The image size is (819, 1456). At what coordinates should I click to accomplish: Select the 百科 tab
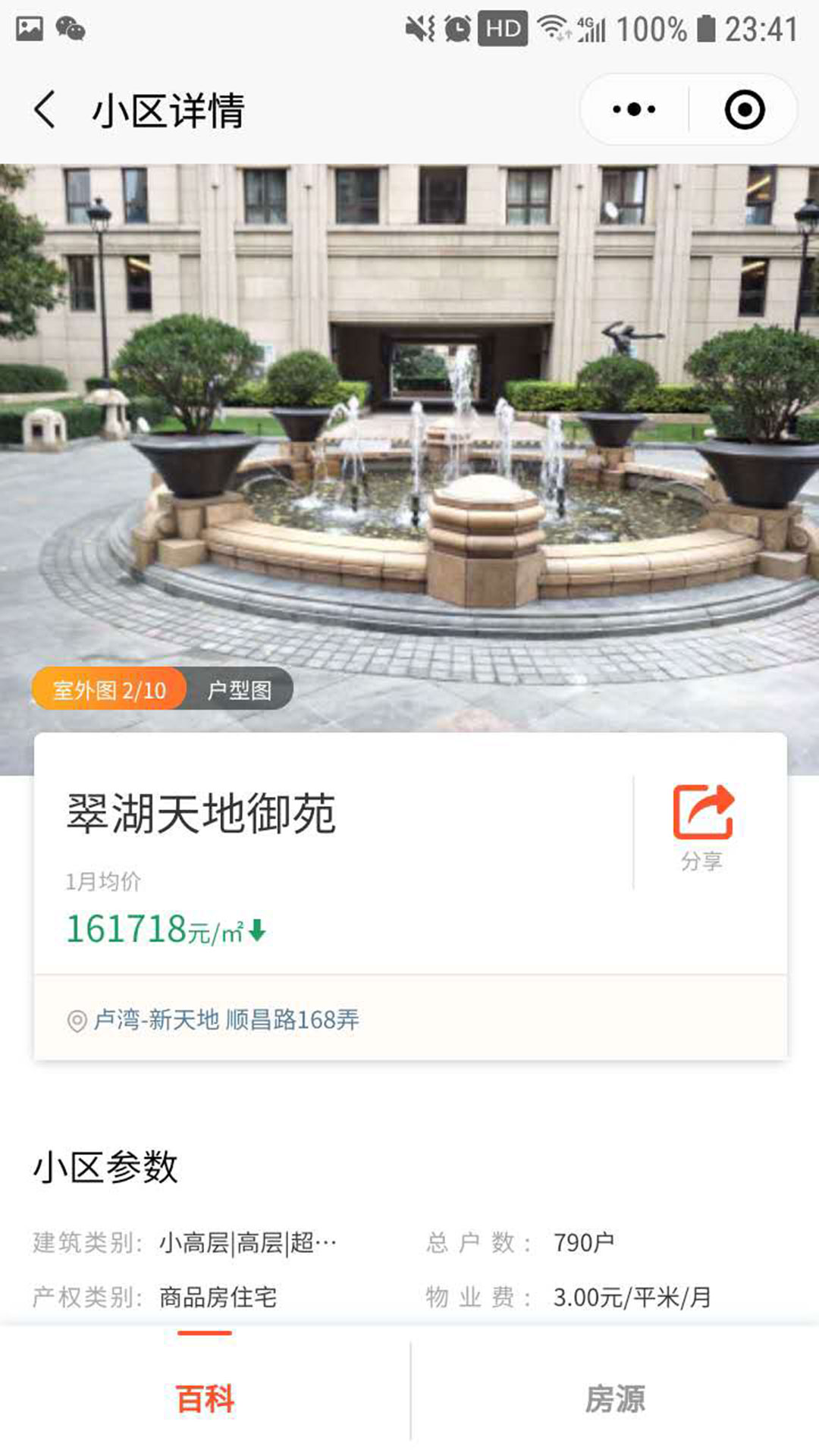[x=205, y=1399]
